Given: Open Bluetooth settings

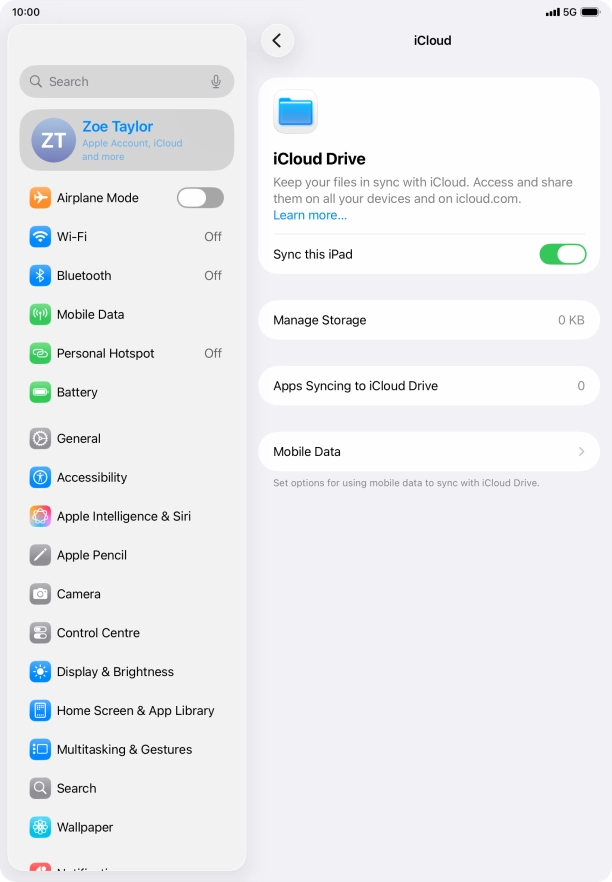Looking at the screenshot, I should tap(127, 276).
